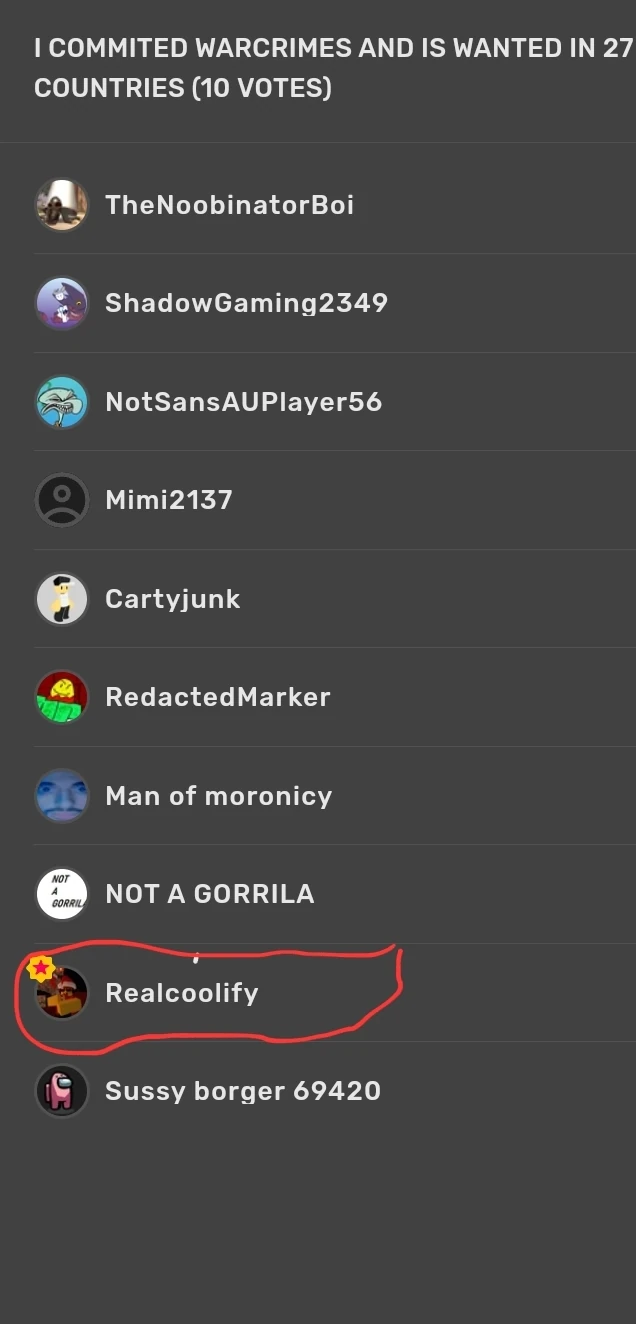Open Realcoolify's profile
636x1324 pixels.
[335, 993]
